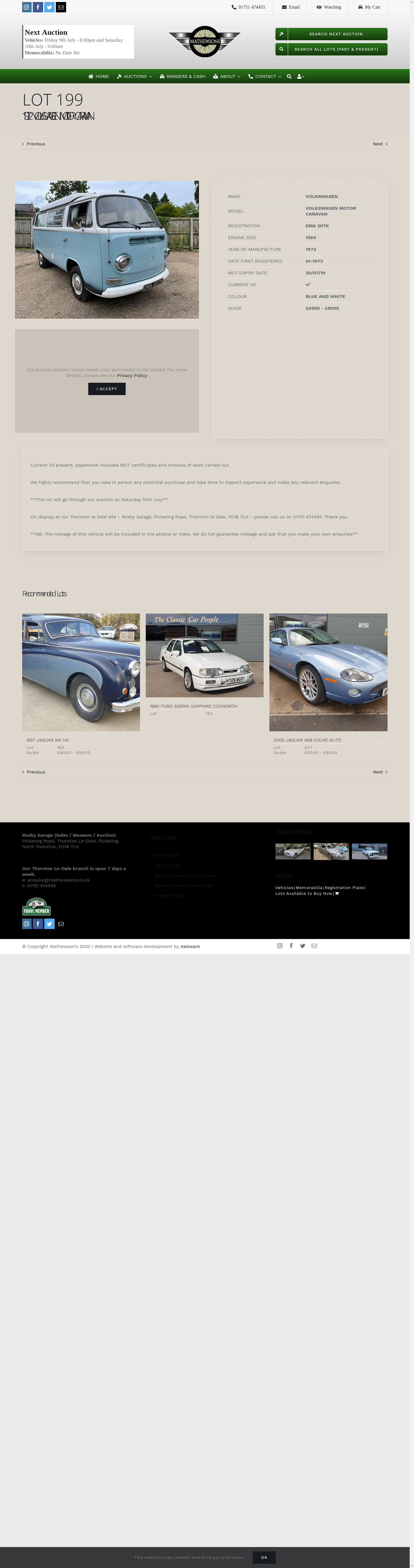View the Volkswagen camper photo

pyautogui.click(x=107, y=250)
